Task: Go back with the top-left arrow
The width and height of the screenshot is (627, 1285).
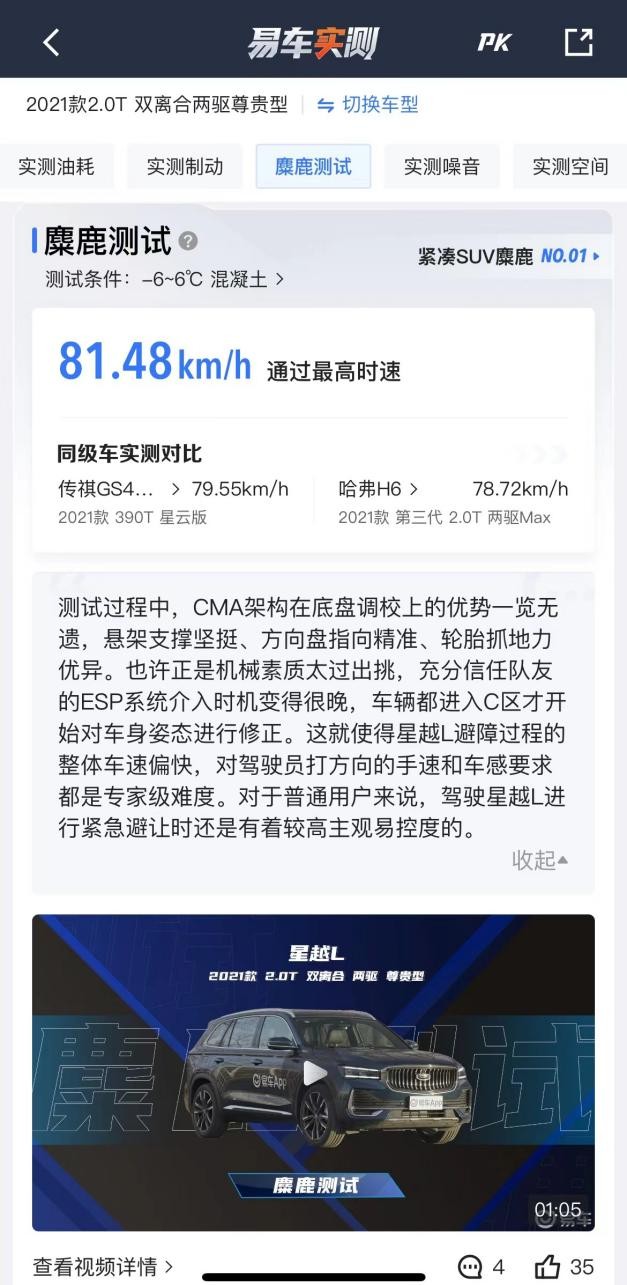Action: [51, 42]
